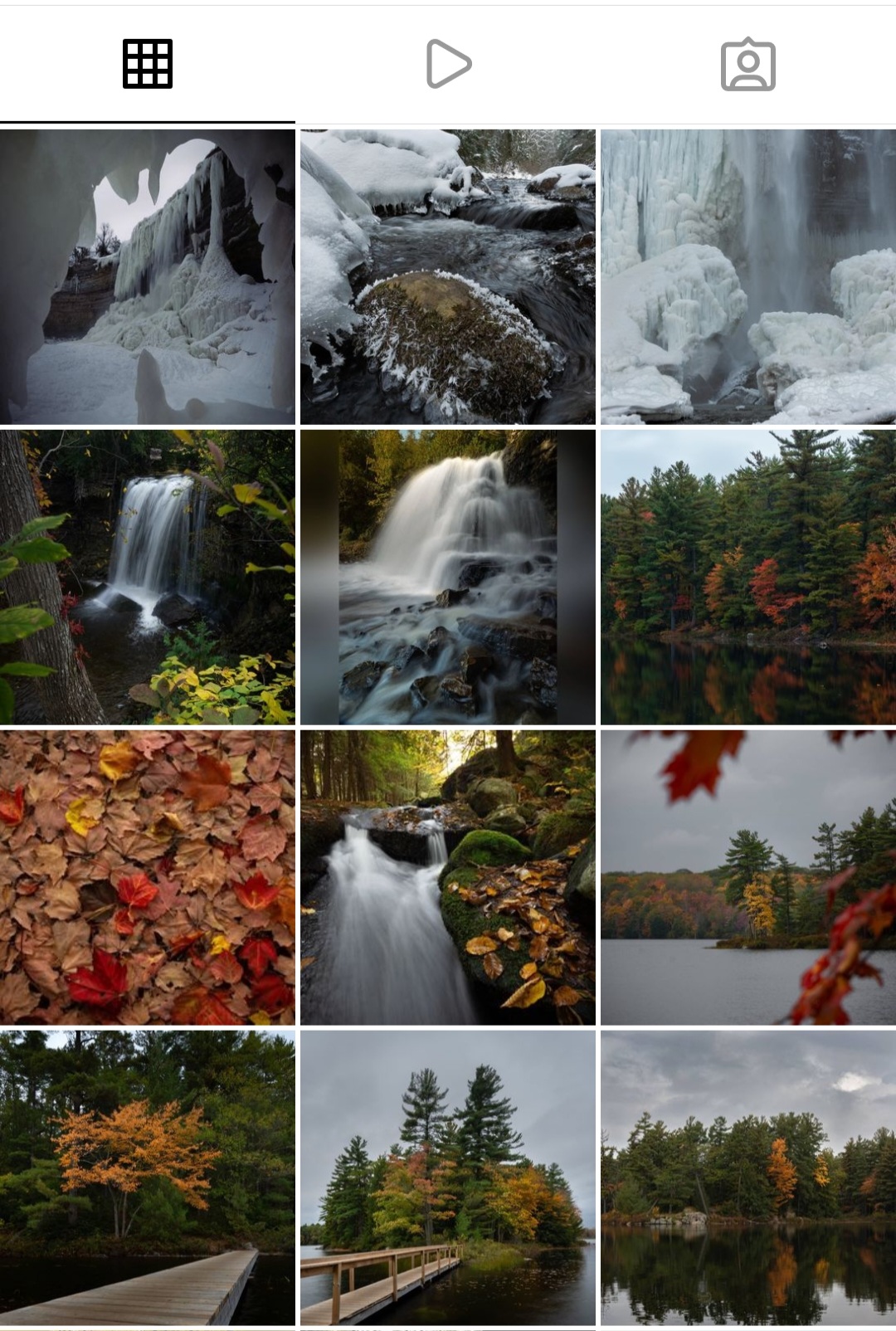Switch to the tagged photos tab
Screen dimensions: 896x1331
point(747,64)
